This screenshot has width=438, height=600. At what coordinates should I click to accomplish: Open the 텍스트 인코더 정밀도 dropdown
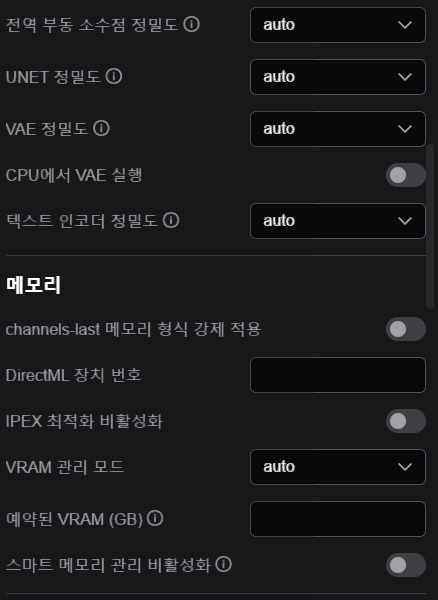338,221
